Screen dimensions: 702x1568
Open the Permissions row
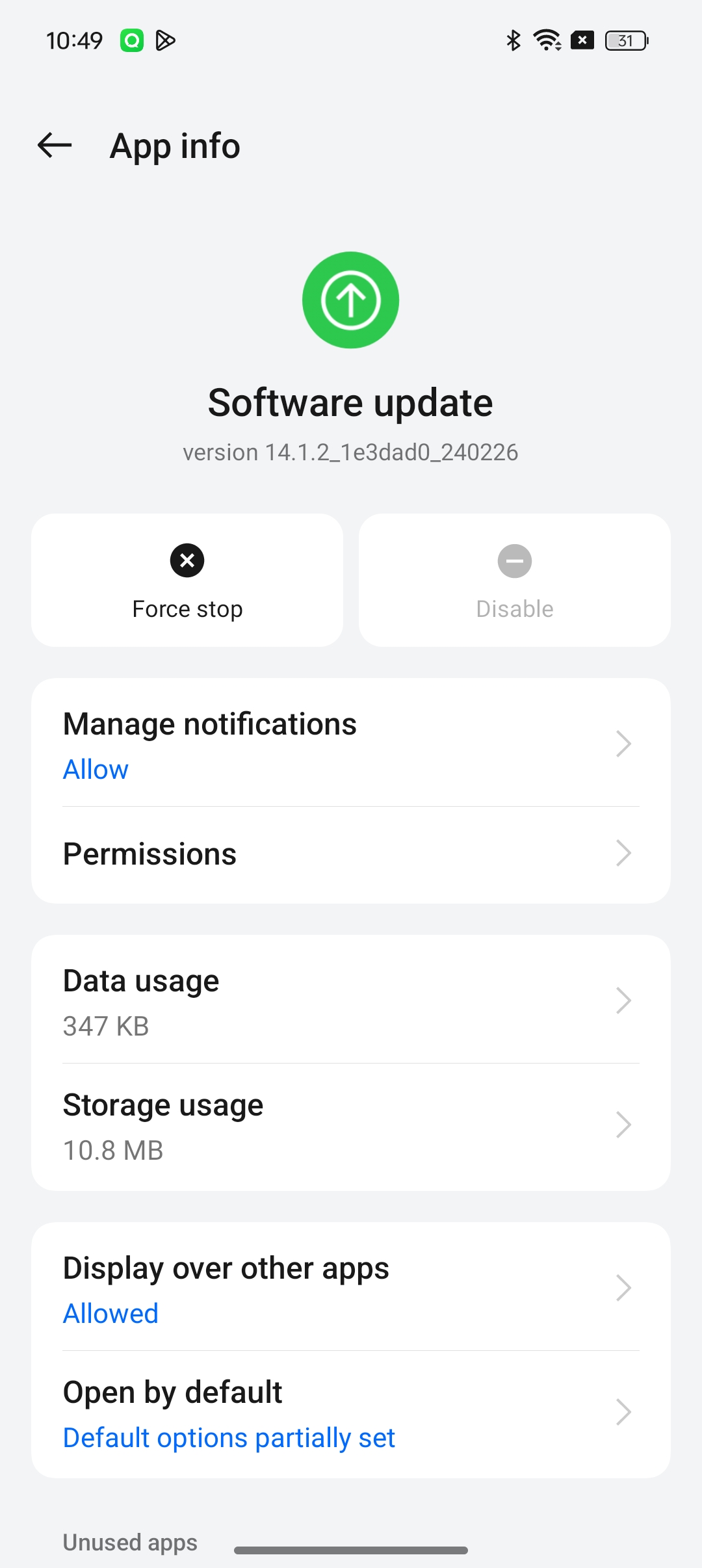coord(351,854)
